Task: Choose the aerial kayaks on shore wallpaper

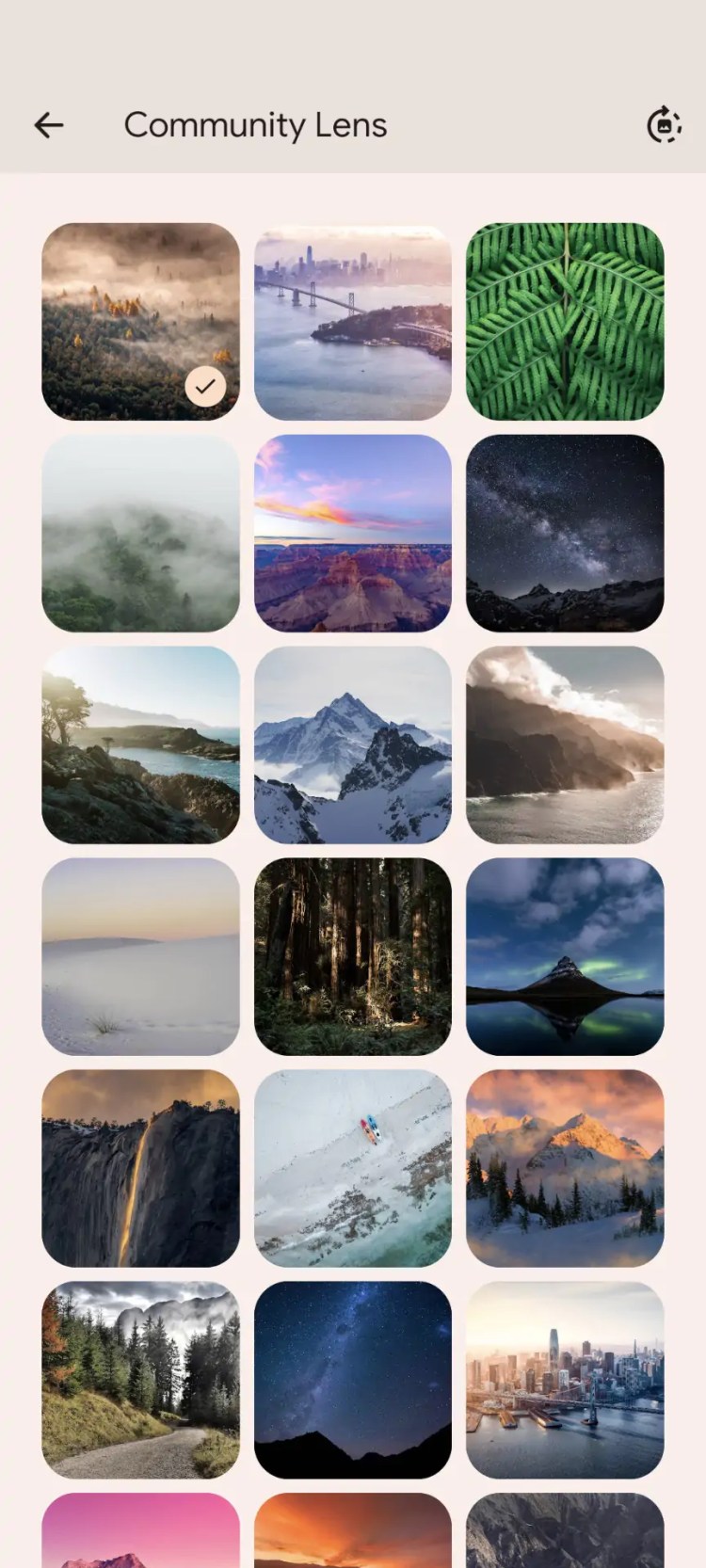Action: coord(353,1168)
